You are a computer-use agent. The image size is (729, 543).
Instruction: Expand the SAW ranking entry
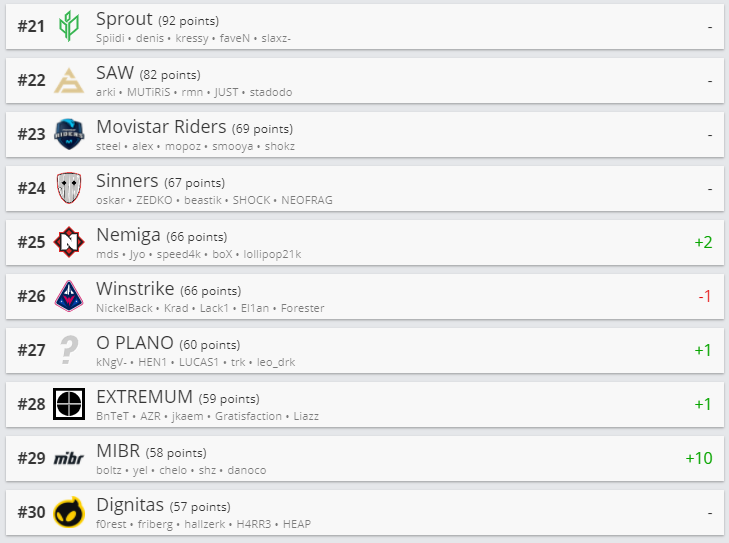click(x=364, y=81)
